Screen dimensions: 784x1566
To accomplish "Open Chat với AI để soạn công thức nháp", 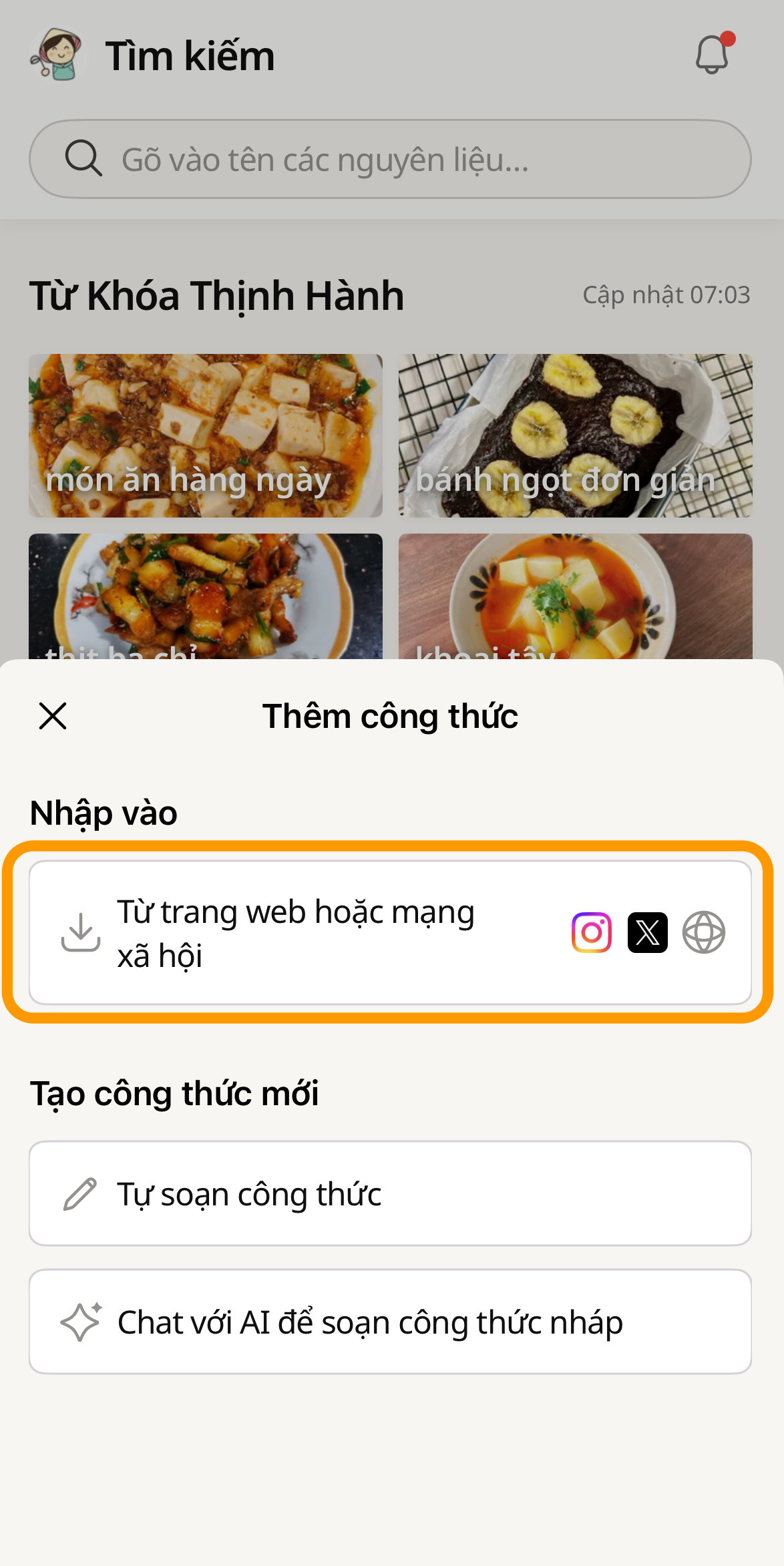I will pos(390,1322).
